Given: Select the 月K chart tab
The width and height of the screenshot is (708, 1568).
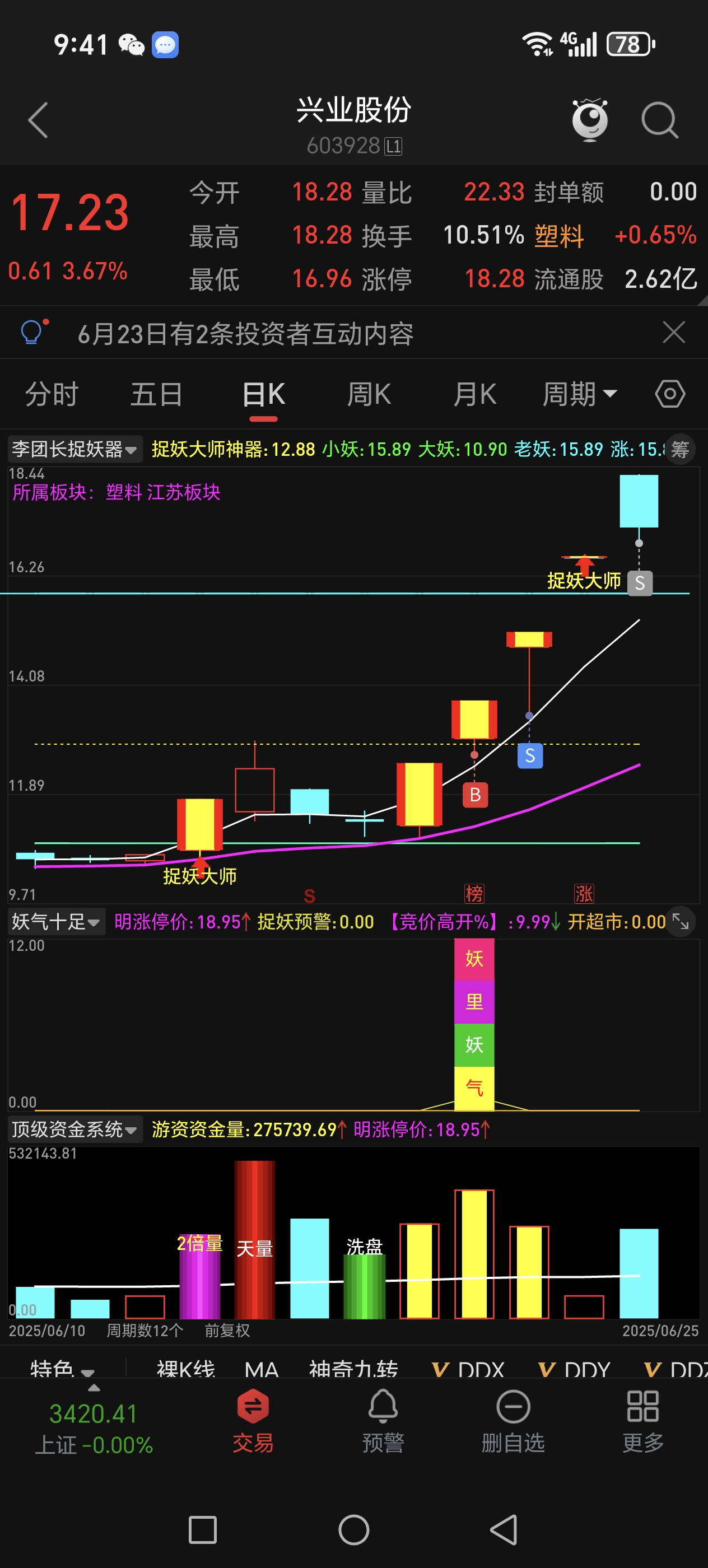Looking at the screenshot, I should pyautogui.click(x=475, y=394).
